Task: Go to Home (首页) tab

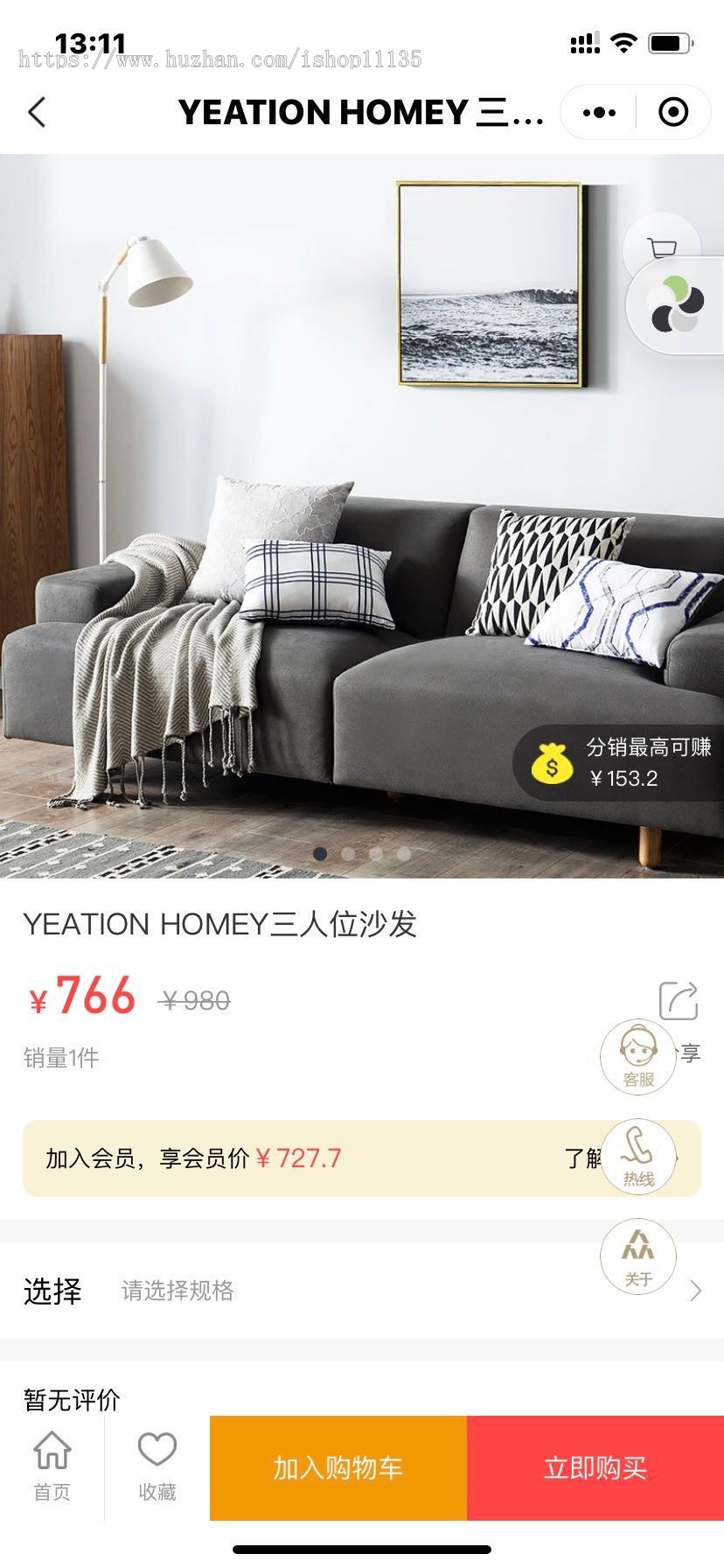Action: click(52, 1467)
